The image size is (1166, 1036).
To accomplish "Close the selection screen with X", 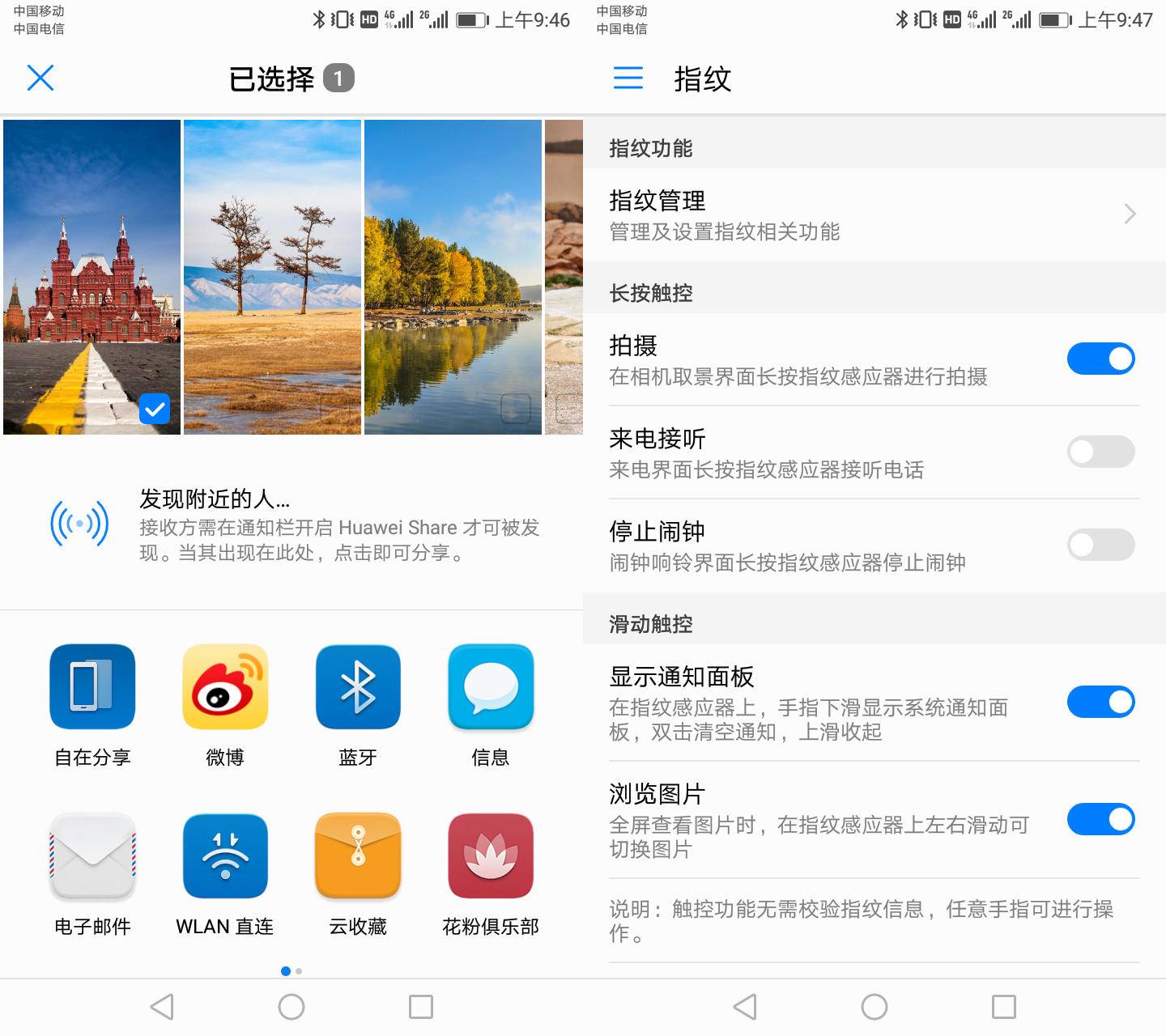I will click(x=40, y=79).
